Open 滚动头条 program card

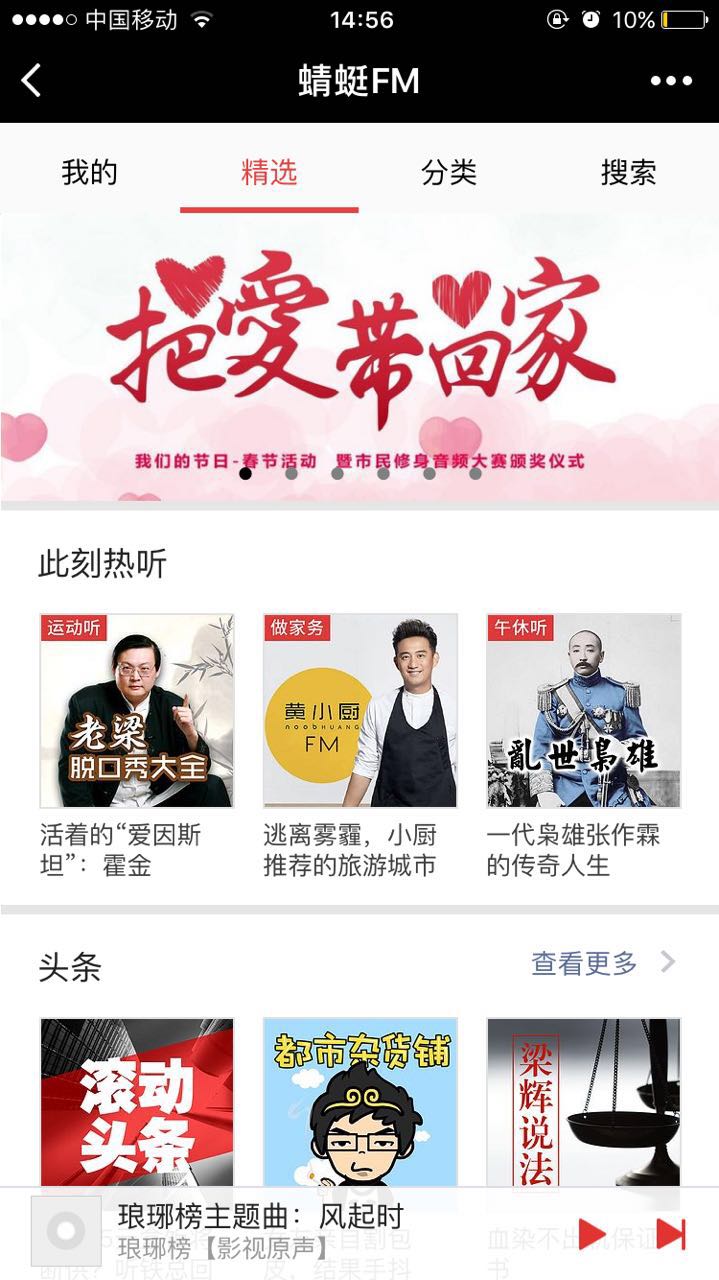(x=137, y=1100)
